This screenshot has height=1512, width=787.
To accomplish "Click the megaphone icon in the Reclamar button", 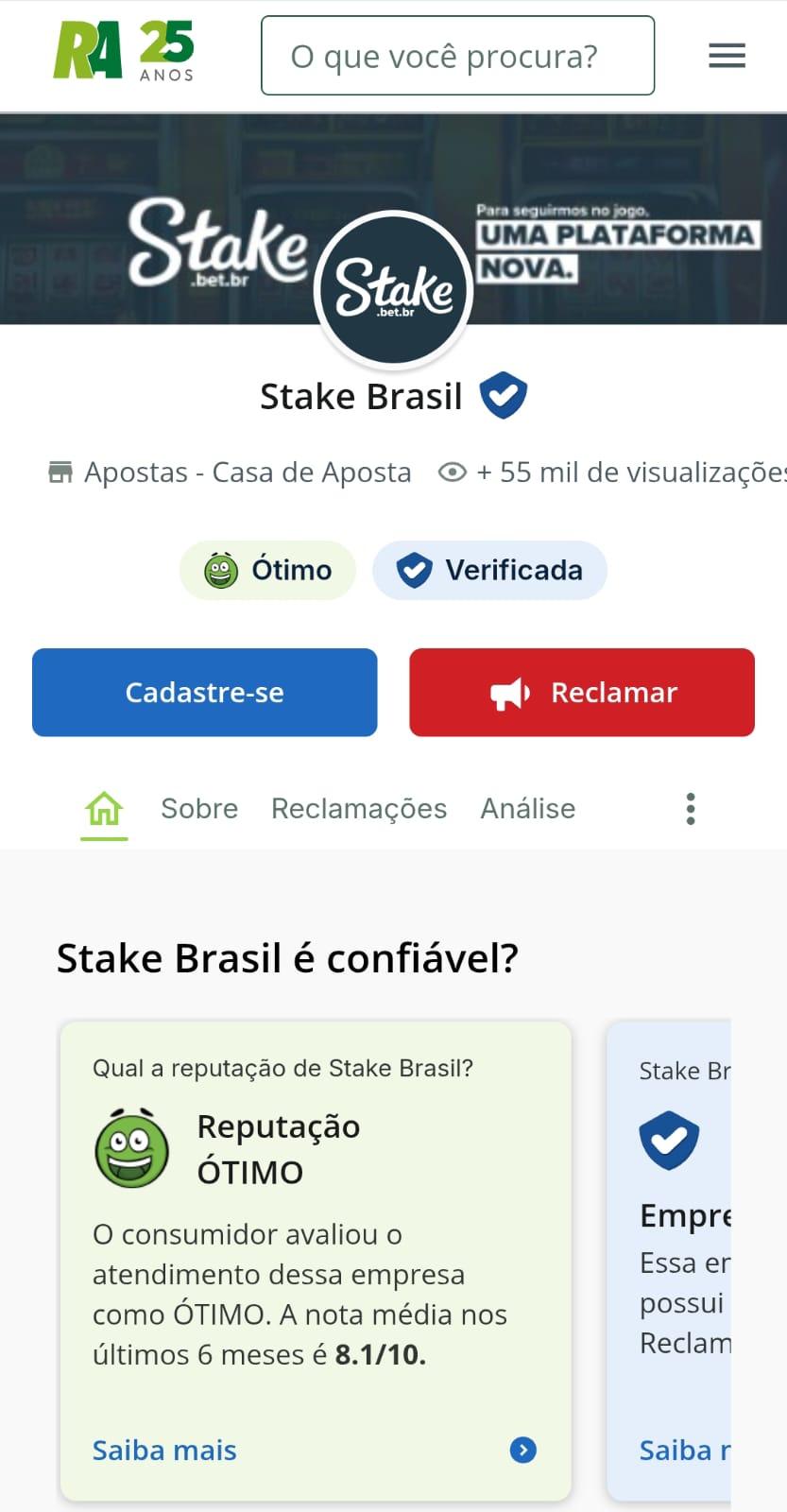I will coord(507,692).
